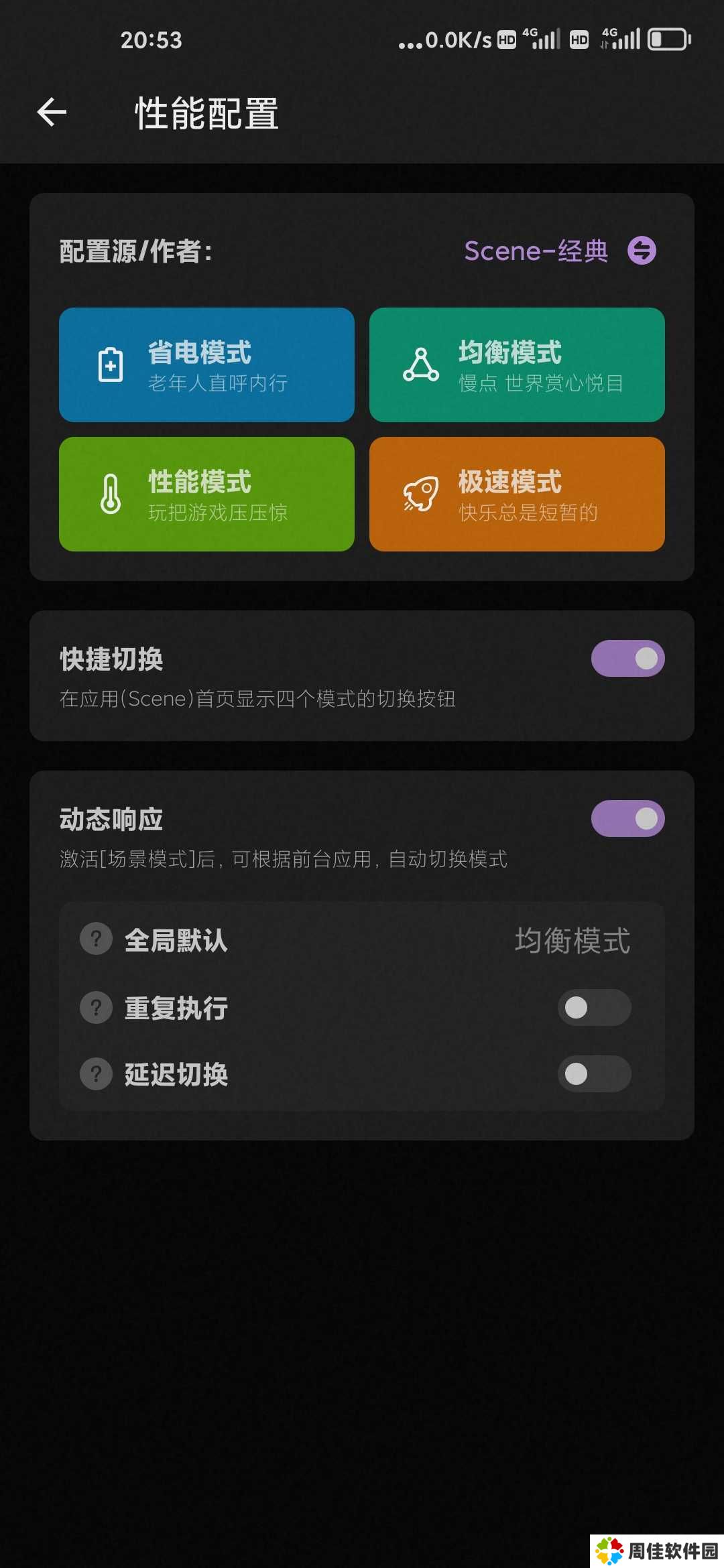Enable the 重复执行 switch
The width and height of the screenshot is (724, 1568).
pyautogui.click(x=594, y=1007)
